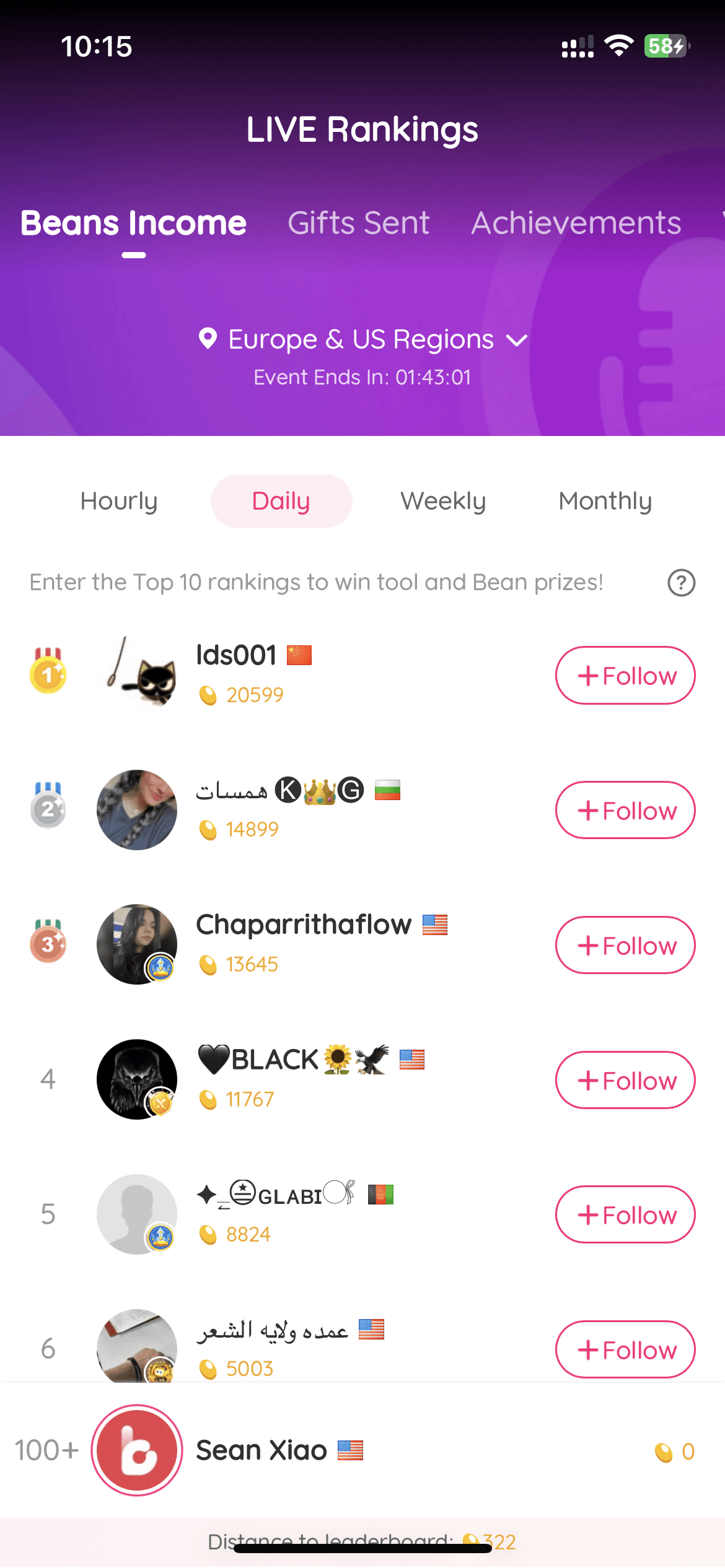This screenshot has width=725, height=1568.
Task: Expand the Europe & US Regions dropdown
Action: 362,339
